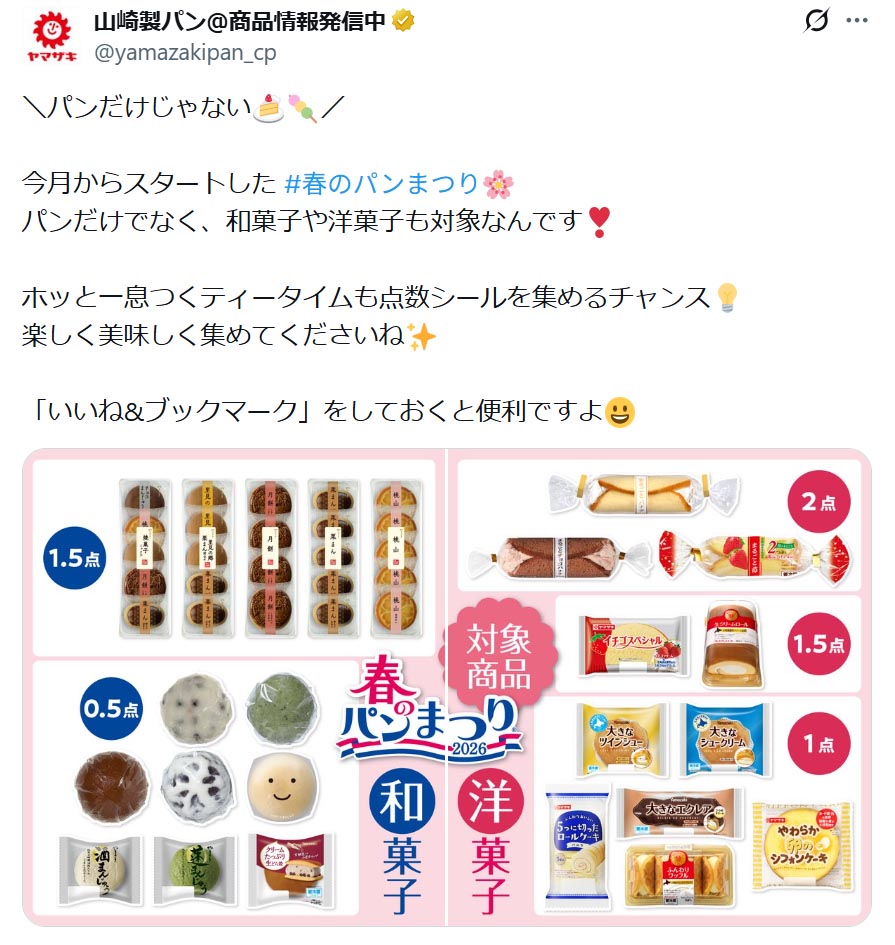Open the 山崎製パン@商品情報発信中 account name
This screenshot has width=895, height=945.
[x=240, y=22]
